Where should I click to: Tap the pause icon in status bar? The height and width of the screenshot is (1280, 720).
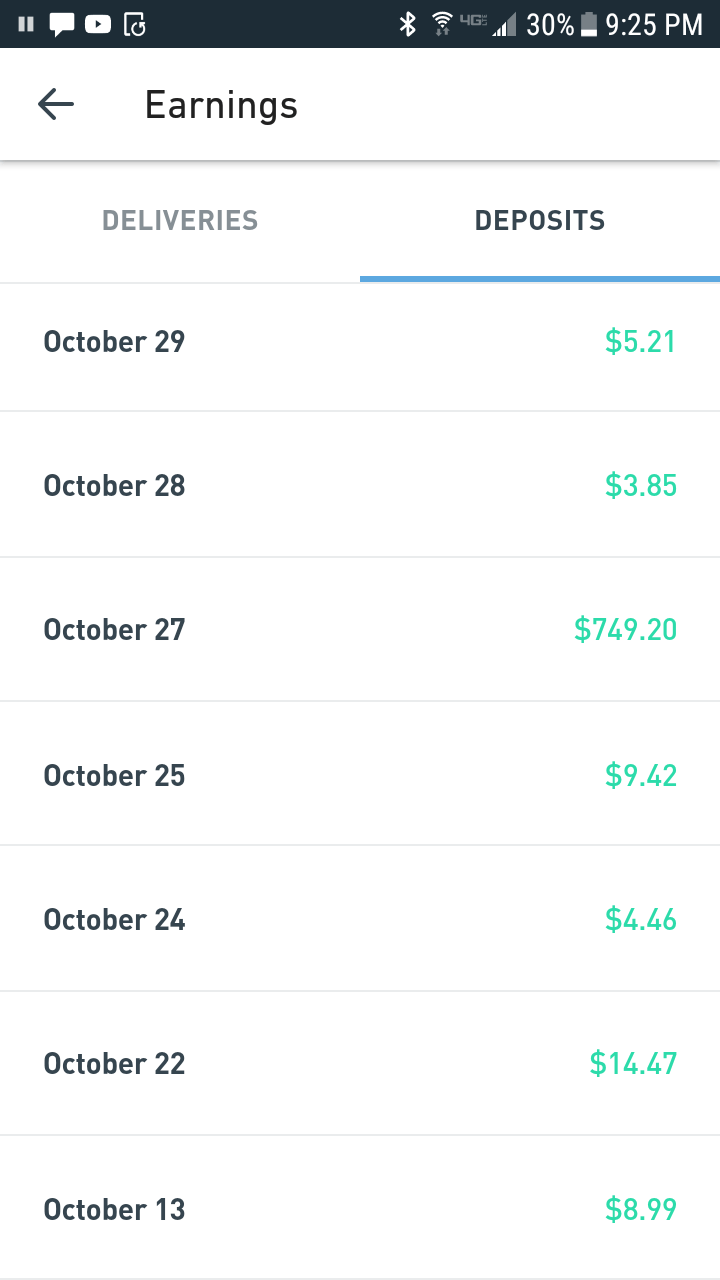tap(24, 24)
